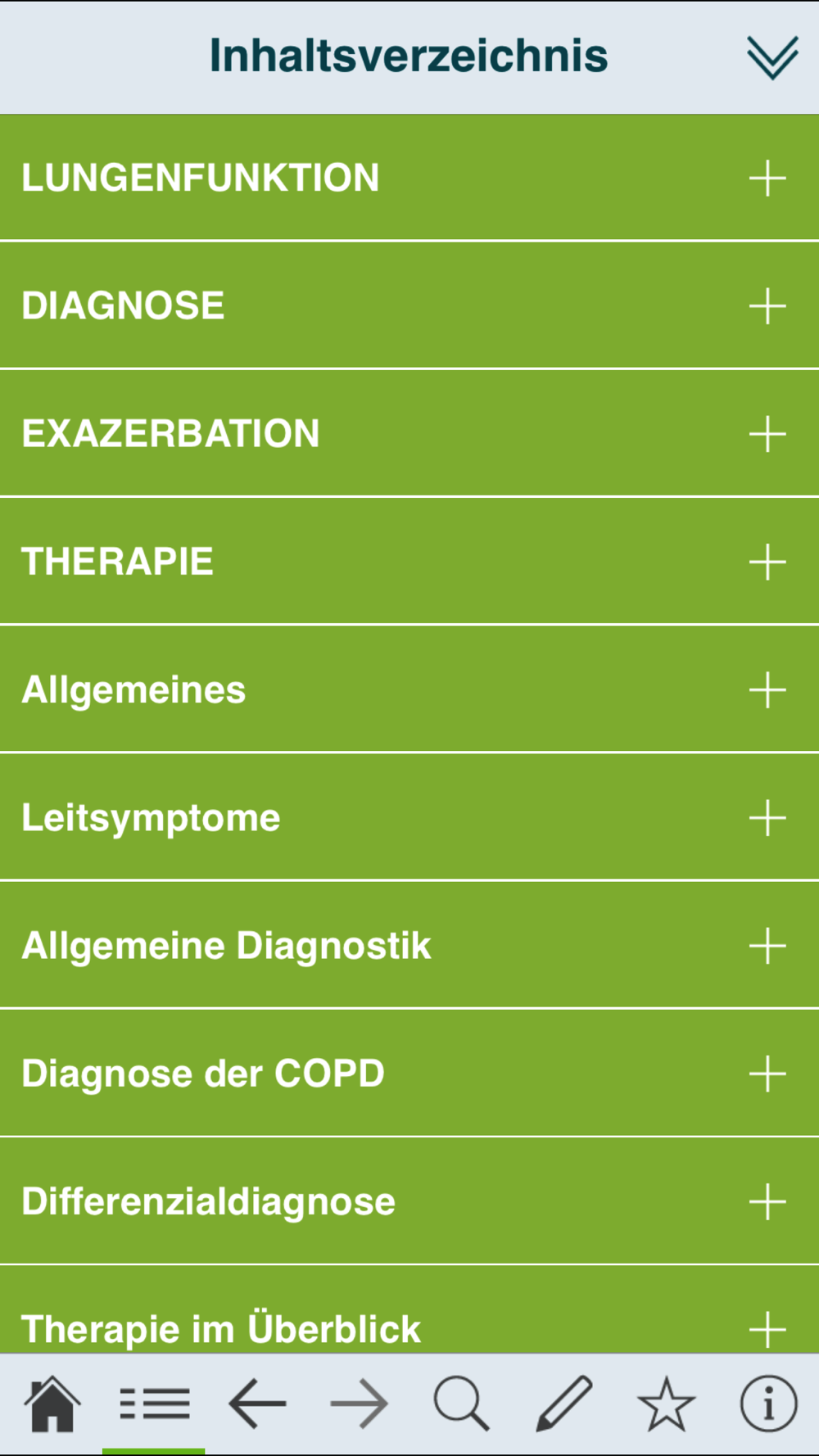819x1456 pixels.
Task: Open the Leitsymptome entry
Action: 409,816
